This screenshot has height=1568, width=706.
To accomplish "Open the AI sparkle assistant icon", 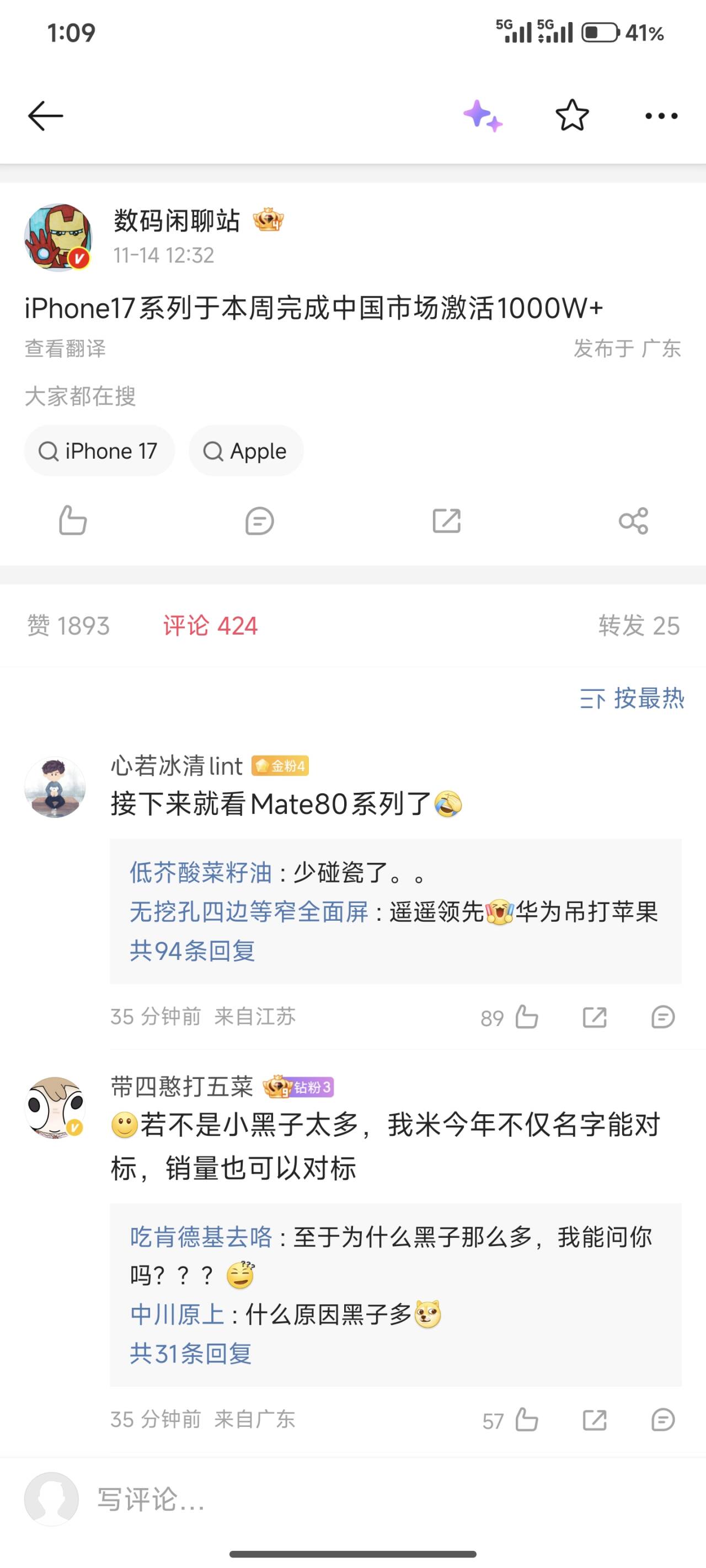I will coord(483,116).
